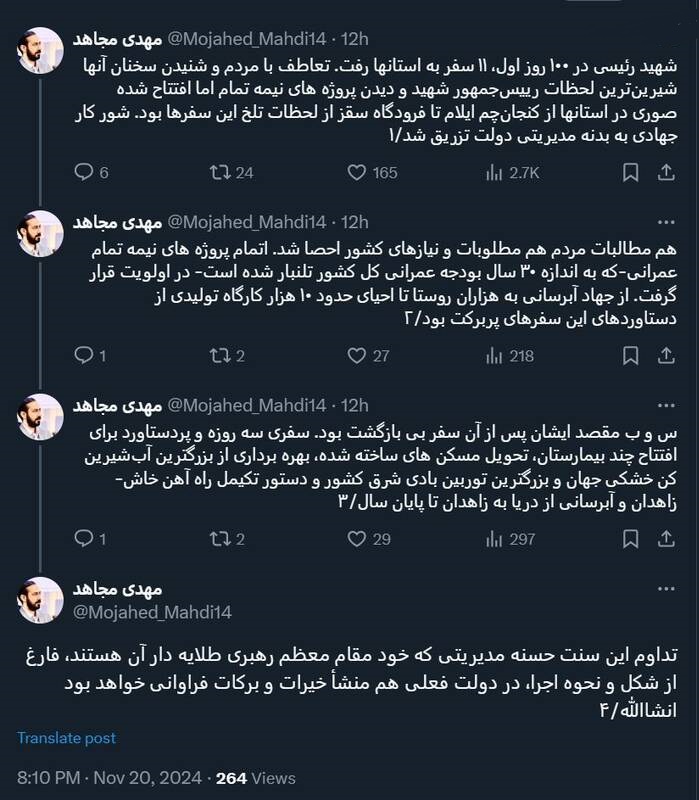
Task: Share the tweet with 297 views
Action: coord(666,539)
